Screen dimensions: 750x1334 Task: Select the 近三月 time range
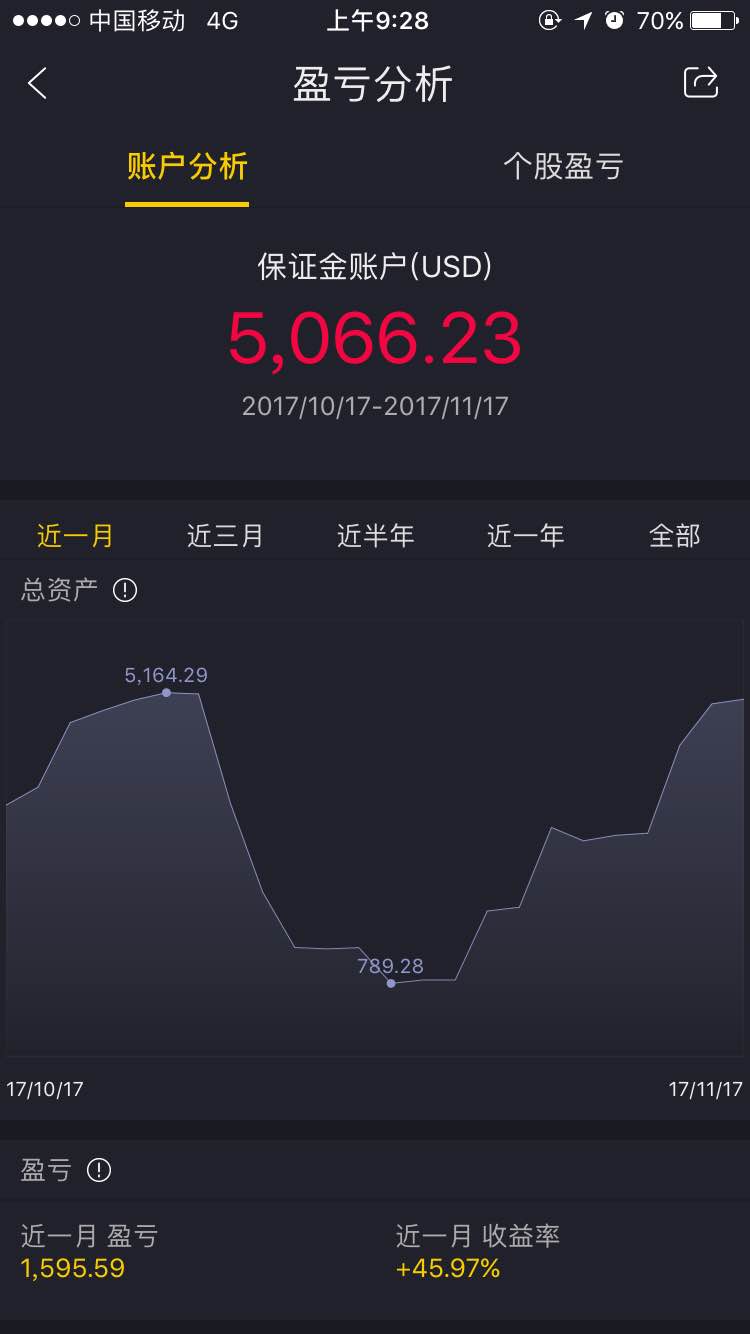pos(225,536)
